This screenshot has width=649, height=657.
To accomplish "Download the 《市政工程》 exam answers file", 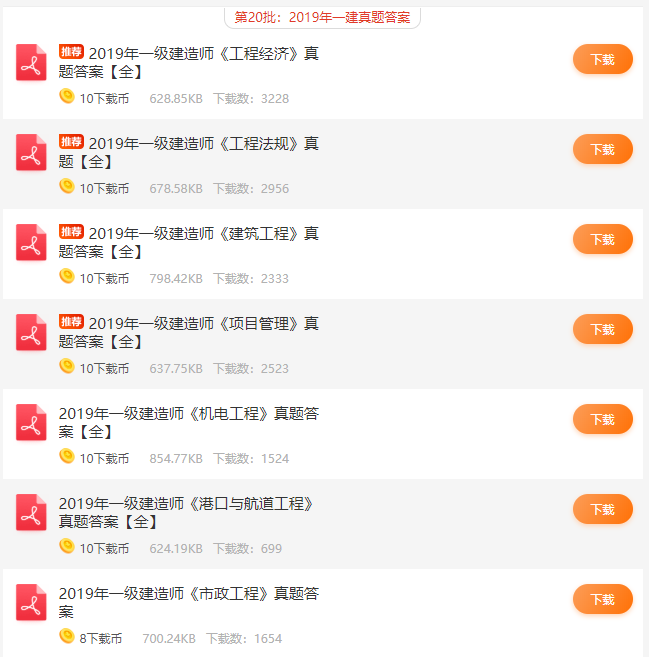I will pyautogui.click(x=602, y=599).
